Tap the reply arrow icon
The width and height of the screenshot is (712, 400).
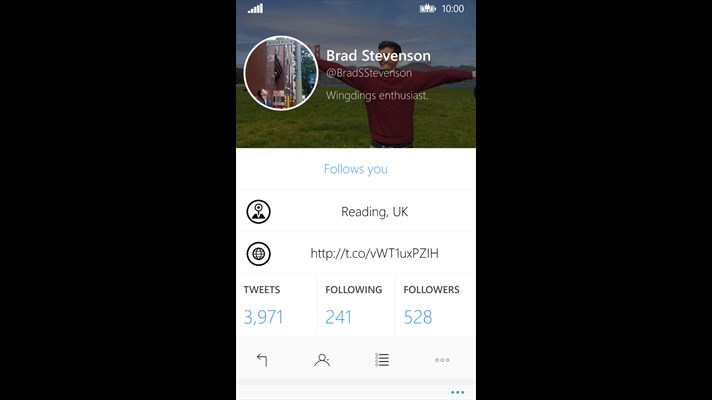(x=262, y=360)
